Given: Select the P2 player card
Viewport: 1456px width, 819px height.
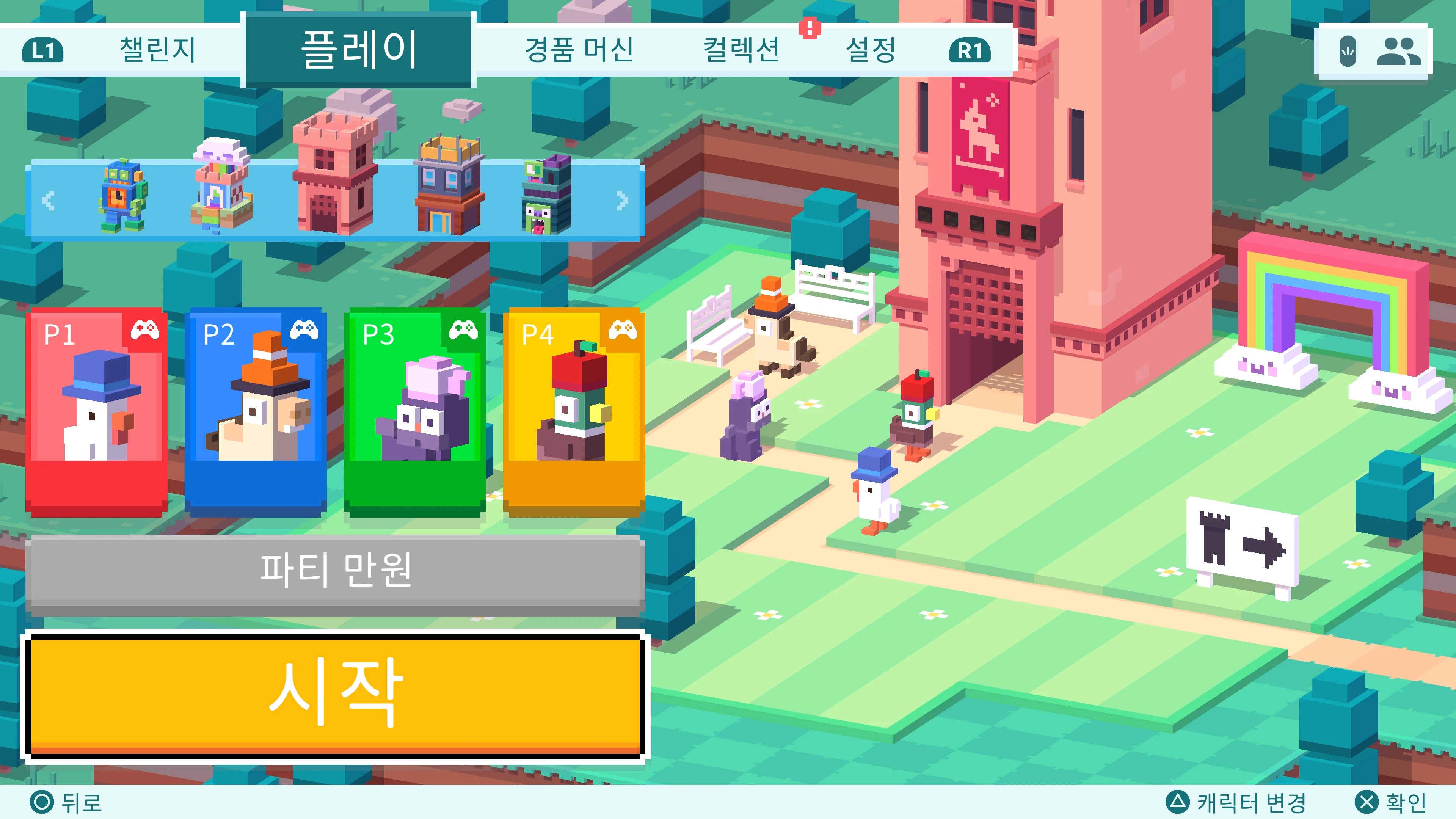Looking at the screenshot, I should click(x=256, y=411).
